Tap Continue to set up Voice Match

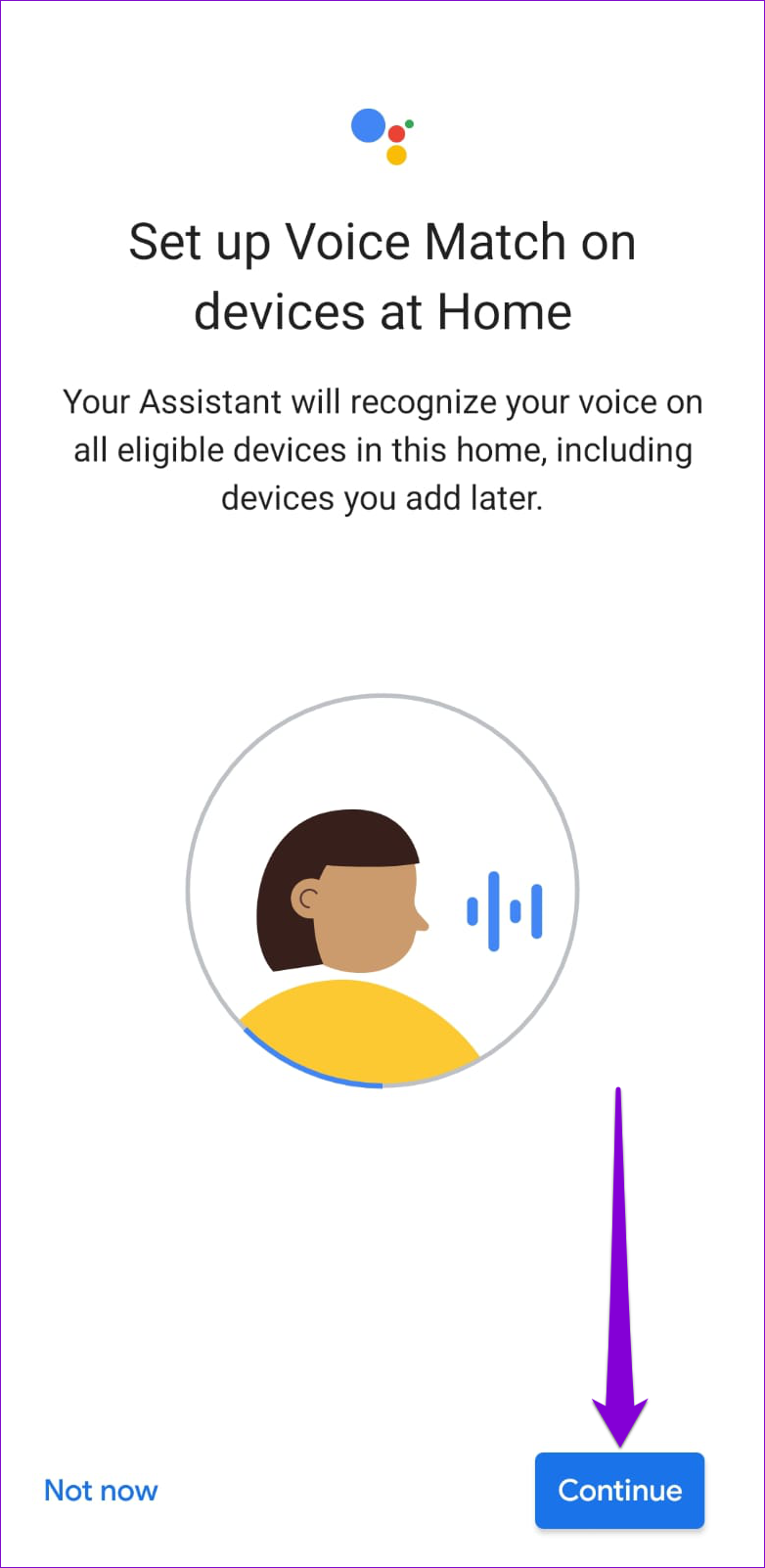tap(619, 1490)
